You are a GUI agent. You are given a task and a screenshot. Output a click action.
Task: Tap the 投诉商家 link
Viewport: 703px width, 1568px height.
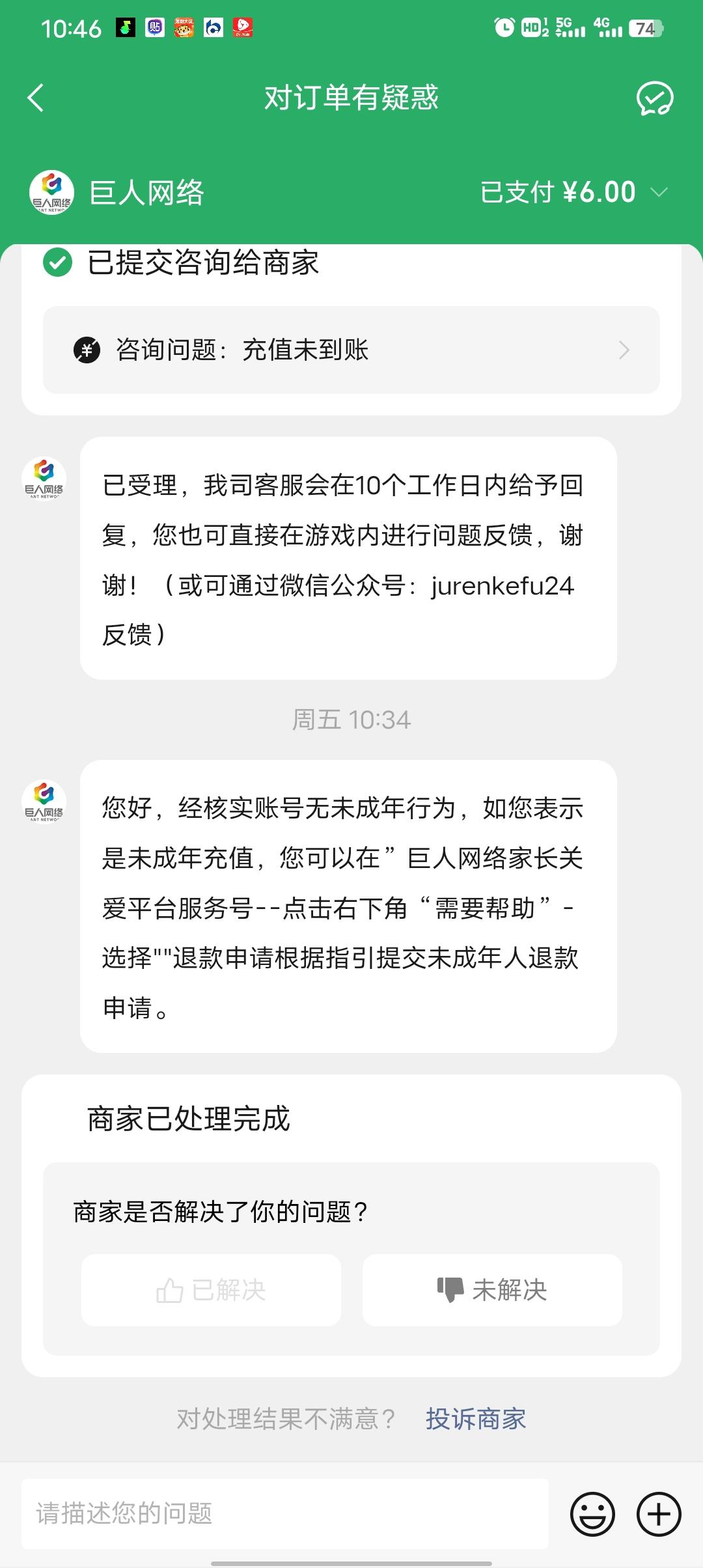(476, 1419)
